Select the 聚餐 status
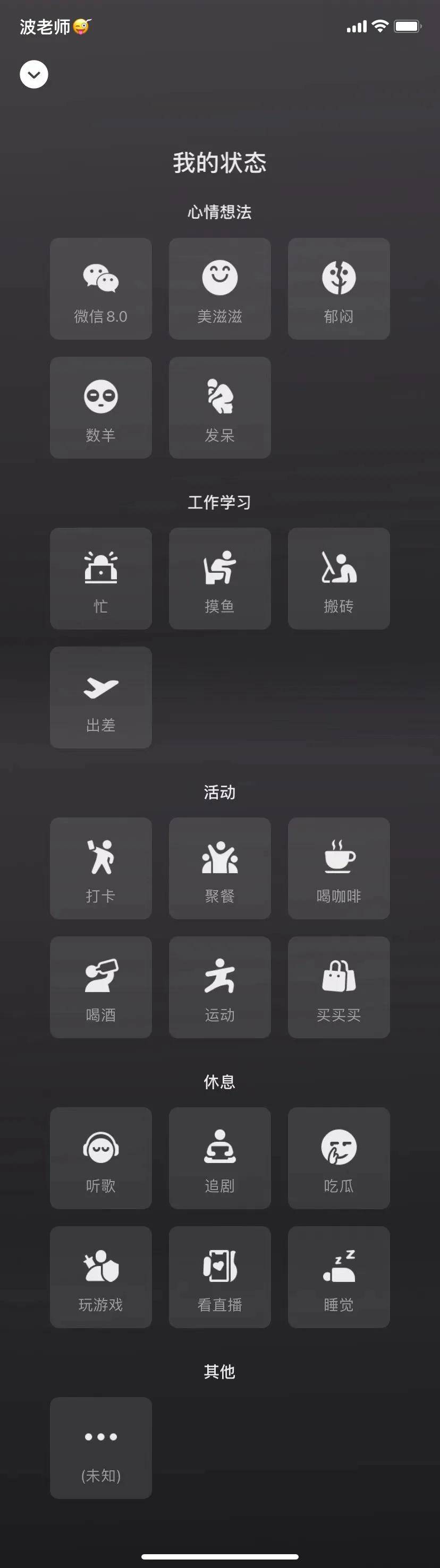This screenshot has height=1568, width=440. click(x=219, y=868)
